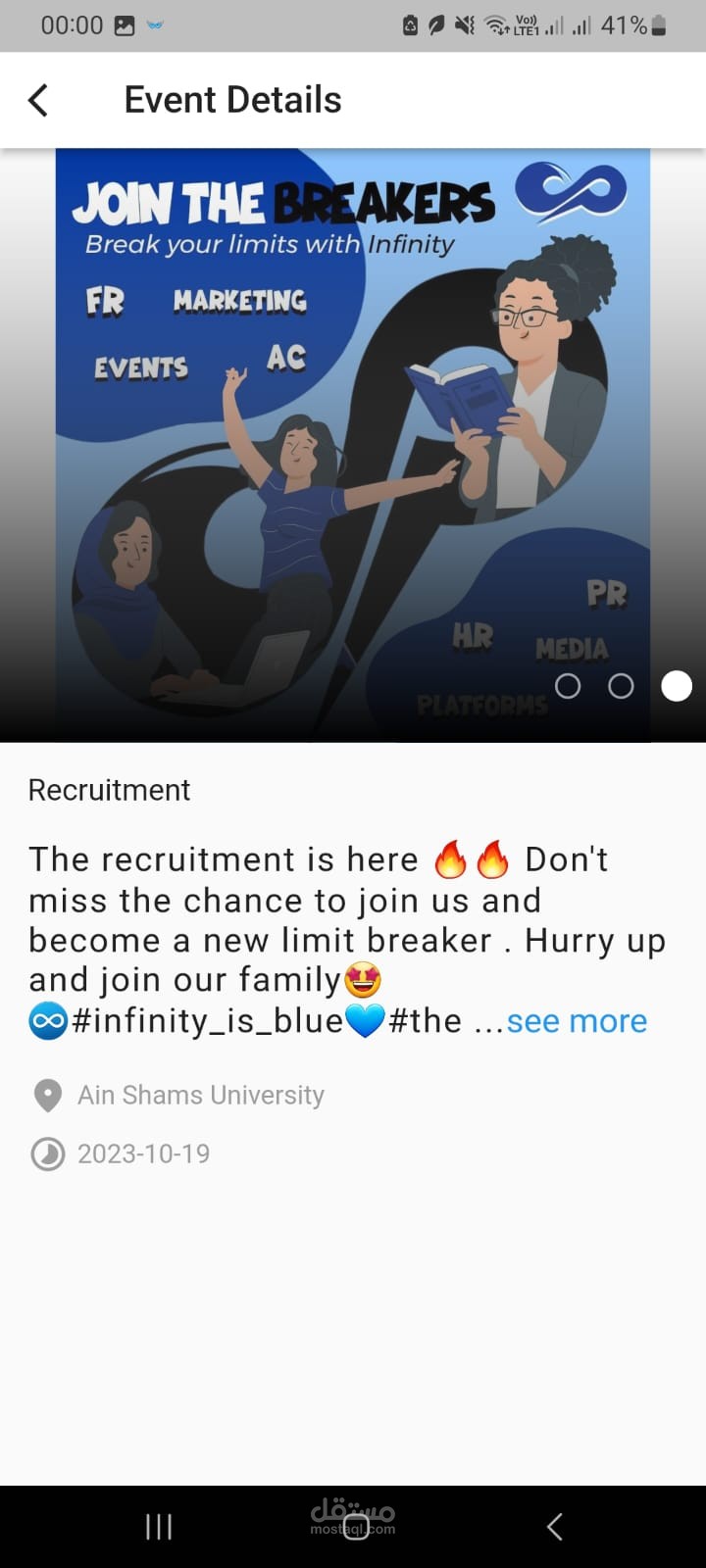
Task: Expand description with see more
Action: [577, 1021]
